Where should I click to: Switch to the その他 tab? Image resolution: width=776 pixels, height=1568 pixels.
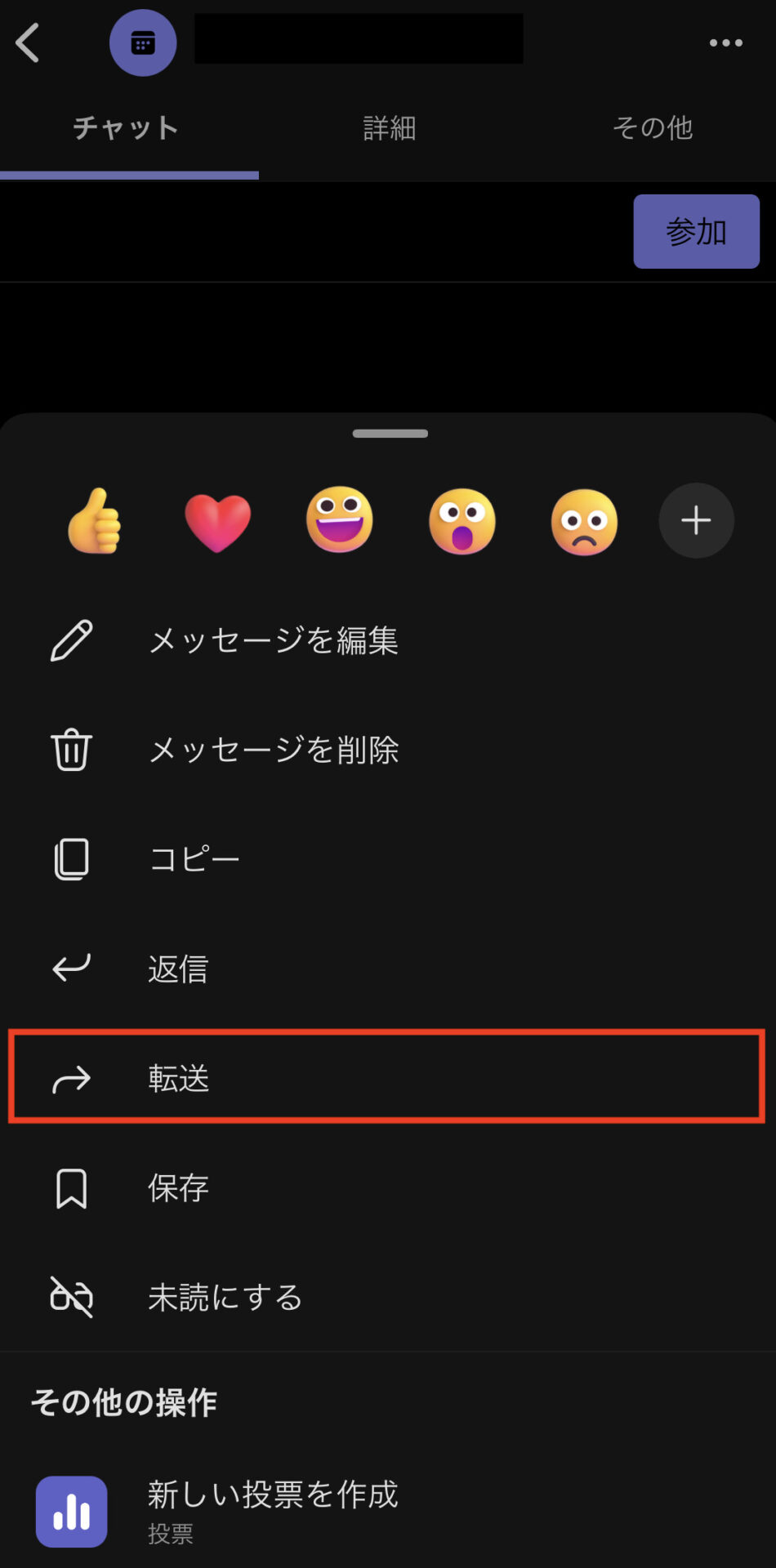click(x=653, y=128)
